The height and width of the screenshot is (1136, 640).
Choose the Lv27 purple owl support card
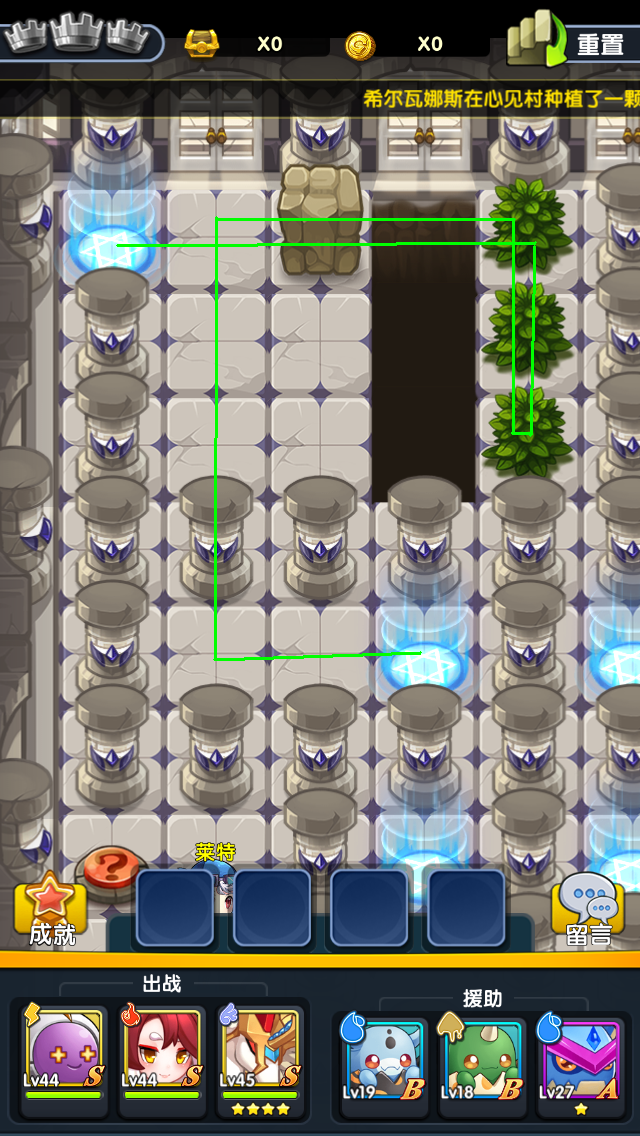pos(581,1058)
